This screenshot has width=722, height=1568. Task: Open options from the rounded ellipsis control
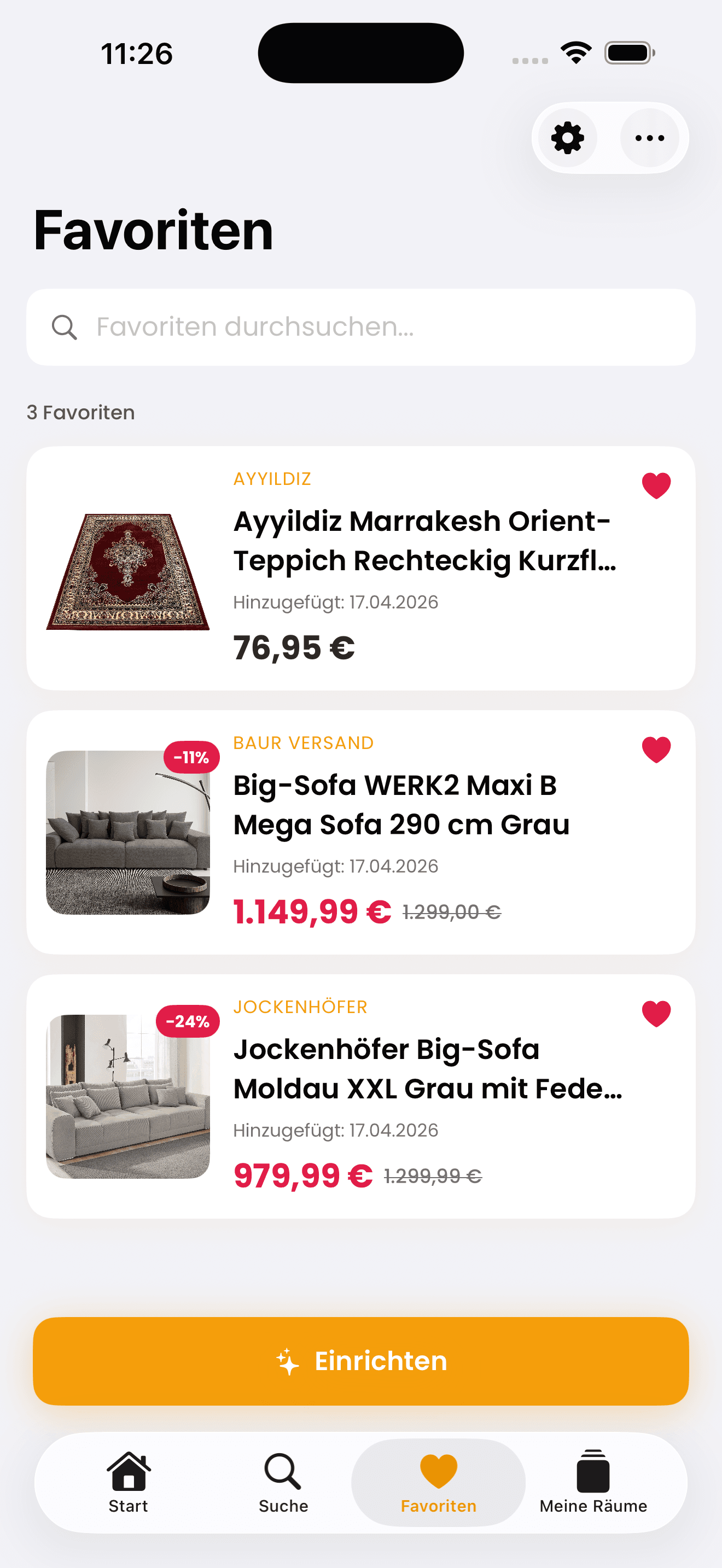(x=649, y=137)
